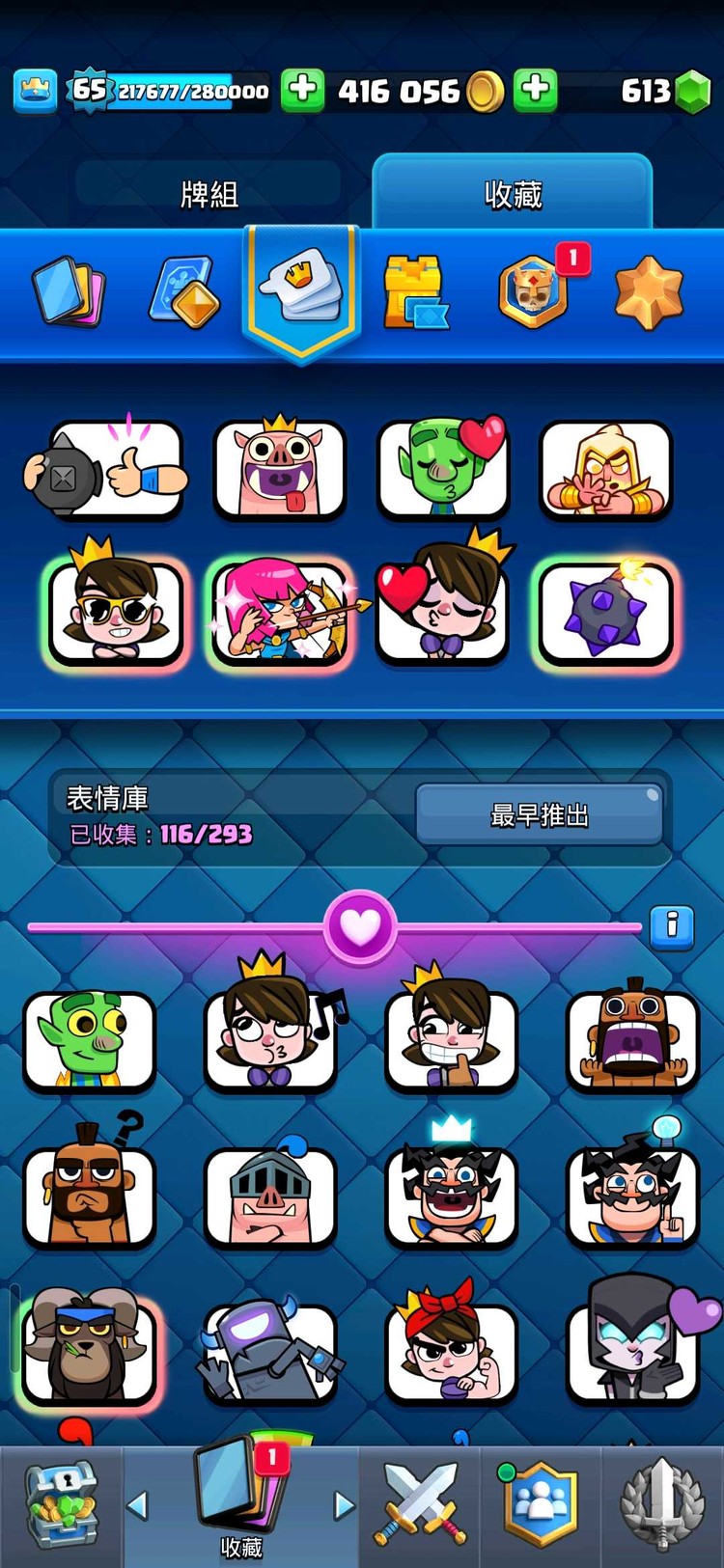Click the right navigation arrow near 收藏
Viewport: 724px width, 1568px height.
click(x=344, y=1505)
